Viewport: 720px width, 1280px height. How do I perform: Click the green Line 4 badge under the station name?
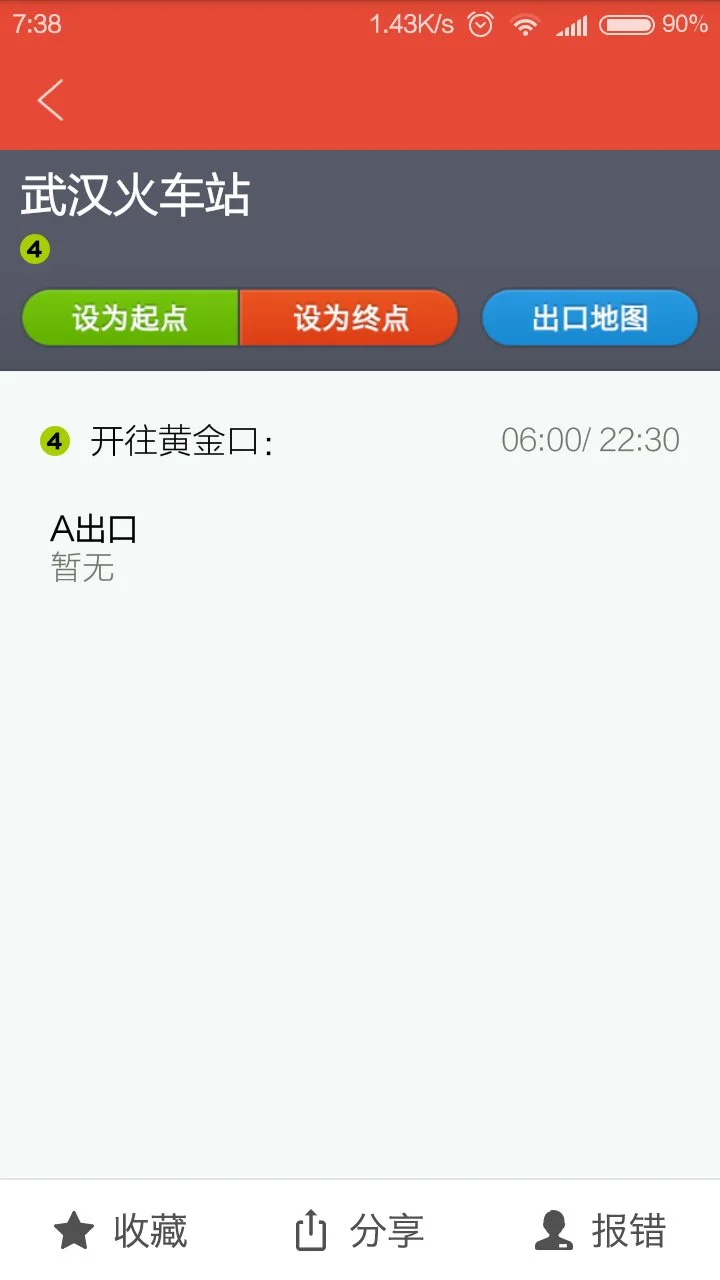tap(34, 249)
